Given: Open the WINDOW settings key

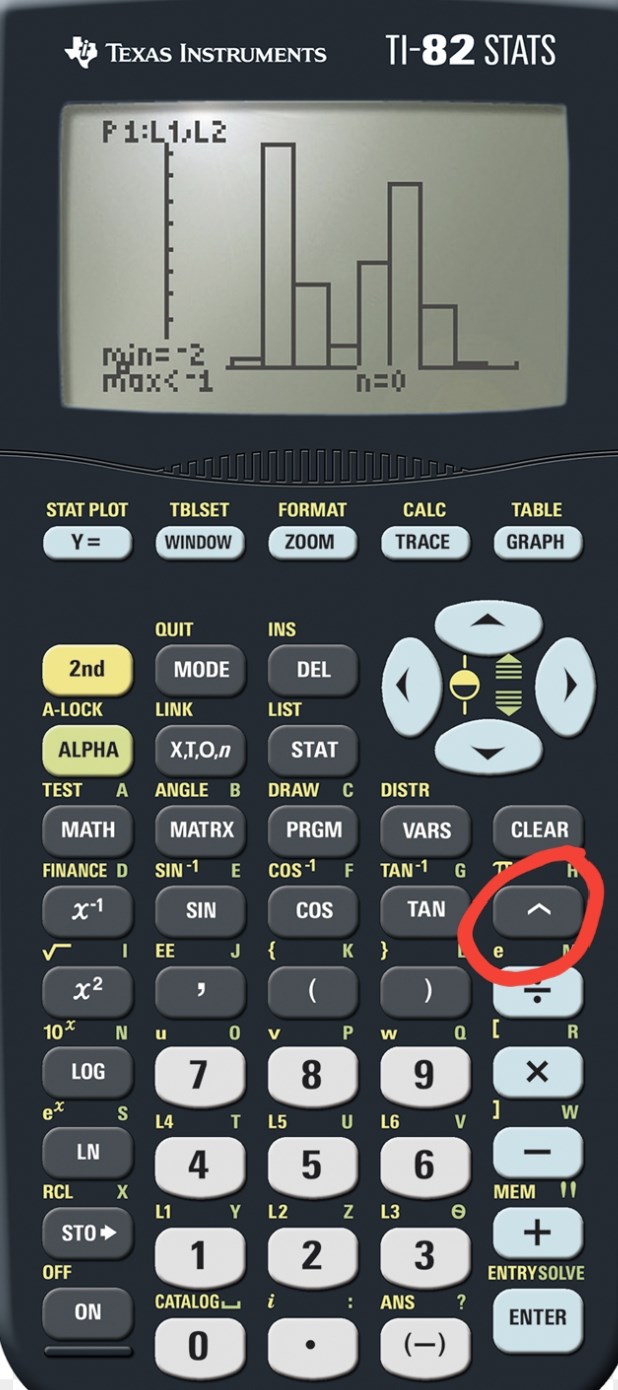Looking at the screenshot, I should (x=199, y=543).
